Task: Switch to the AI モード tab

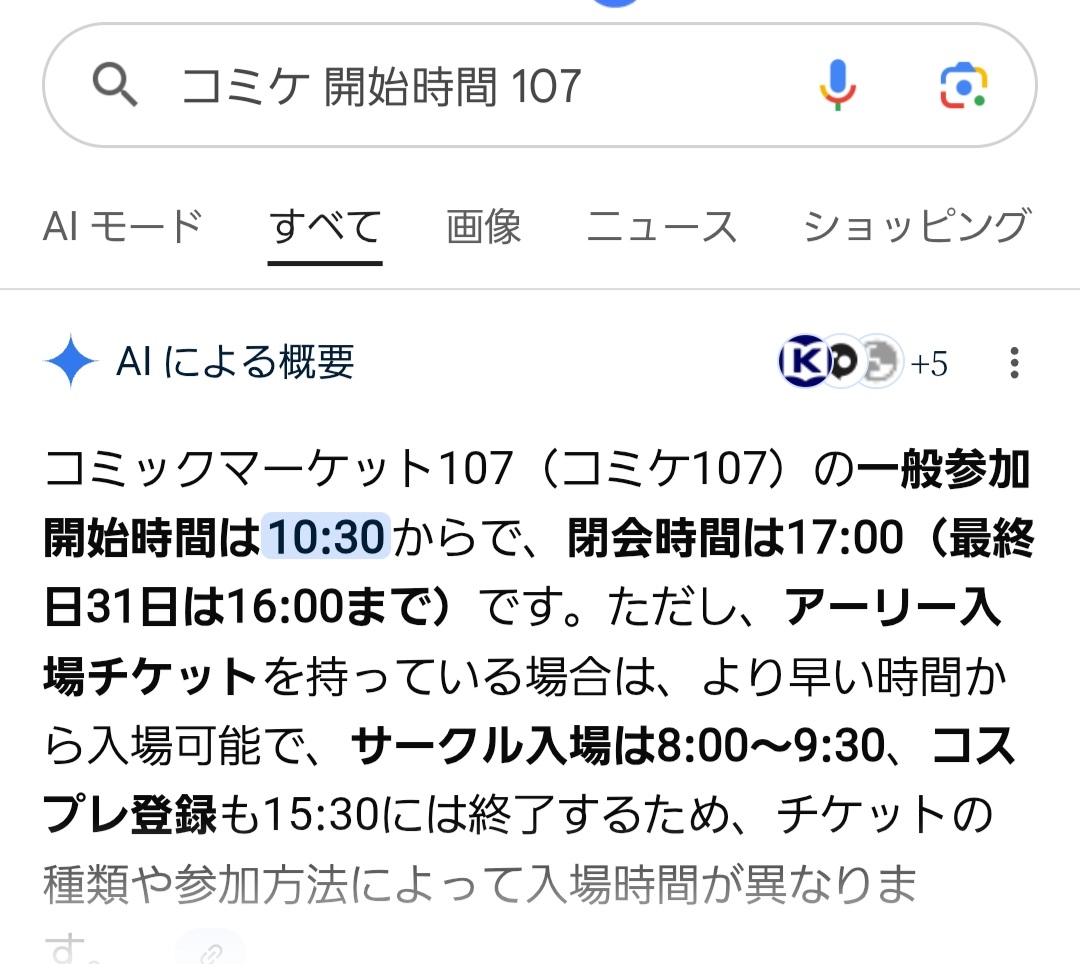Action: 122,227
